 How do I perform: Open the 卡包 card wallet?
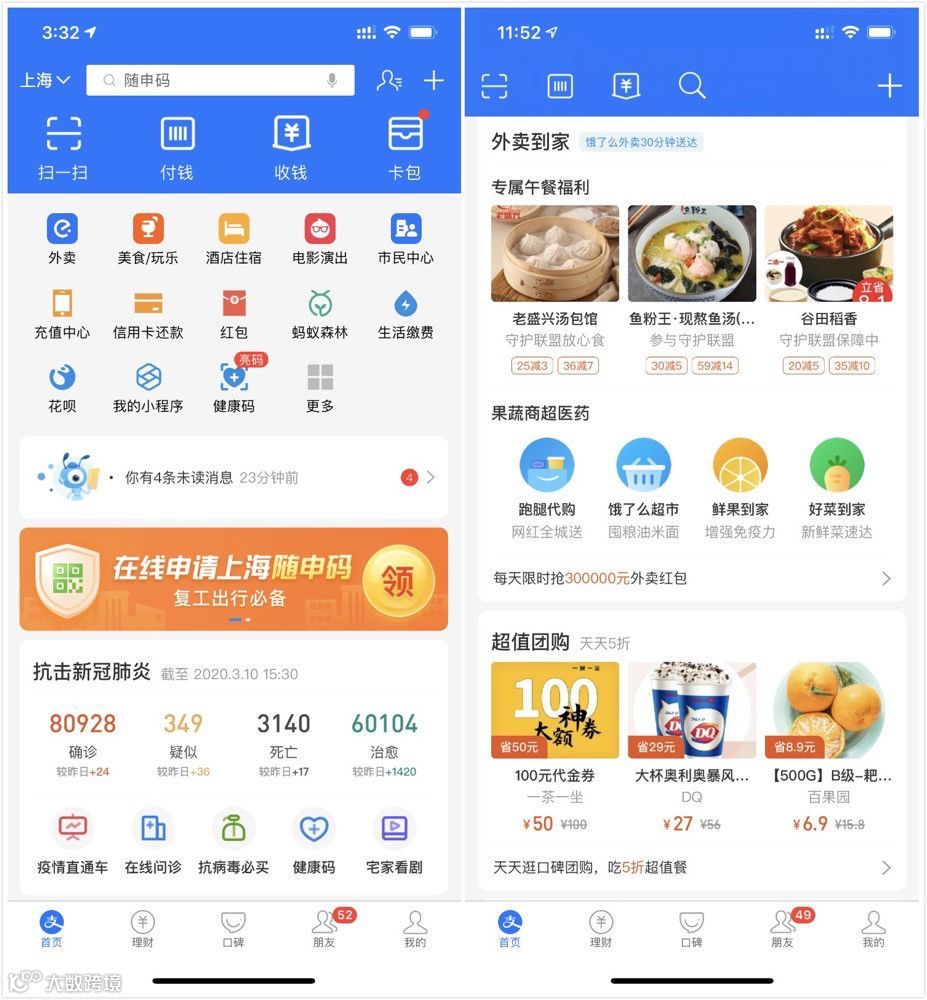tap(405, 145)
